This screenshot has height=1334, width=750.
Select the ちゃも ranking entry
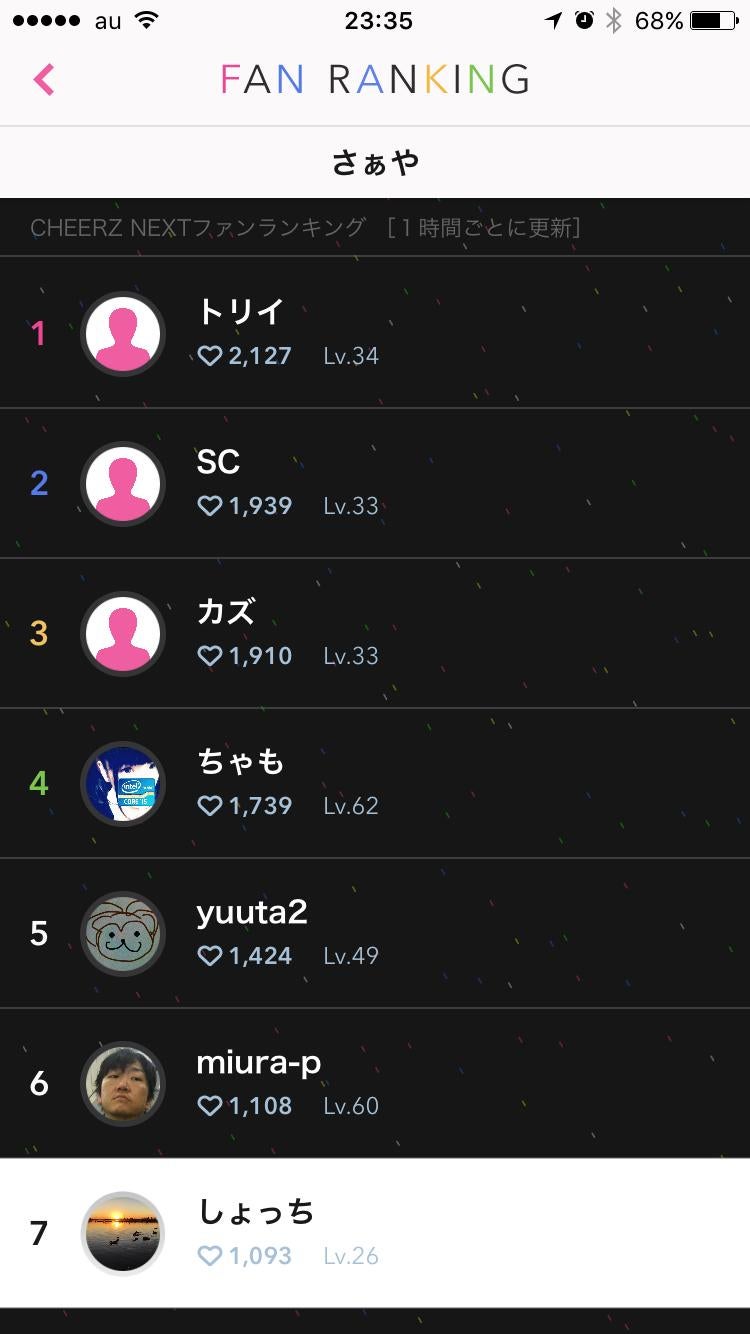click(375, 783)
